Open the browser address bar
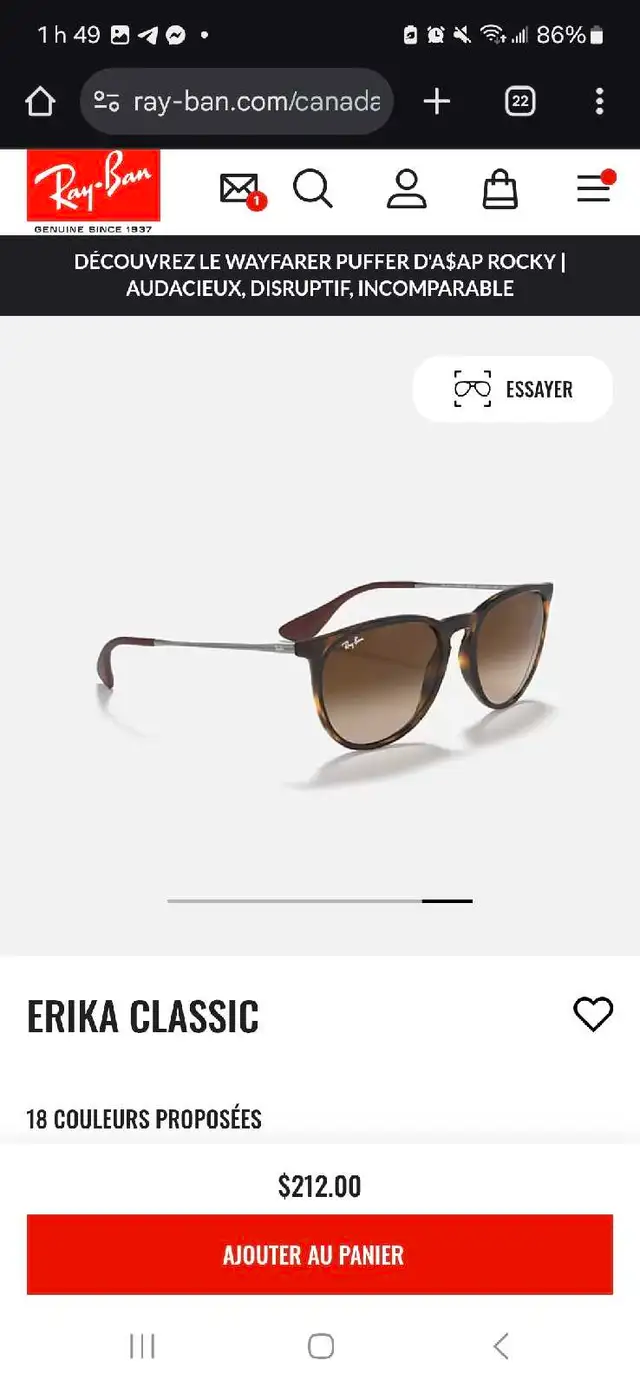640x1388 pixels. [236, 101]
